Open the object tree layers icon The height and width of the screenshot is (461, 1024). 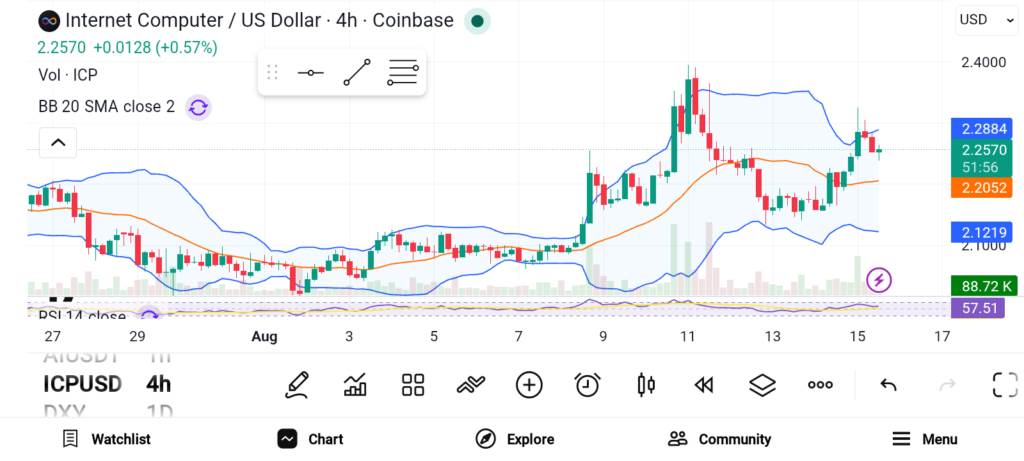(x=761, y=385)
